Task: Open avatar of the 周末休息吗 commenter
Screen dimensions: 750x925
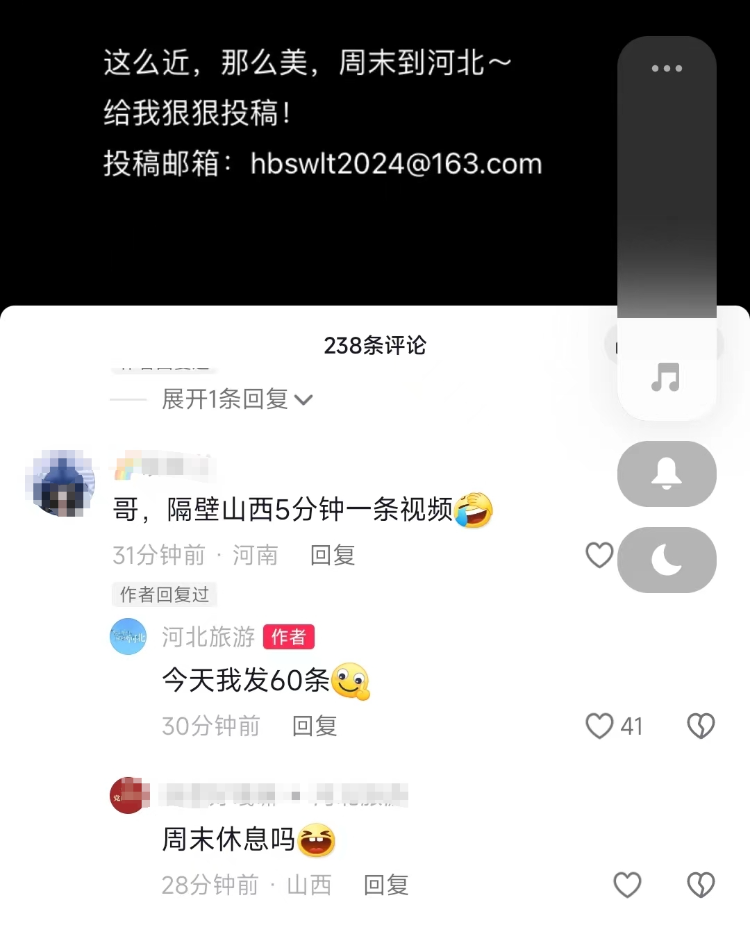Action: click(x=128, y=796)
